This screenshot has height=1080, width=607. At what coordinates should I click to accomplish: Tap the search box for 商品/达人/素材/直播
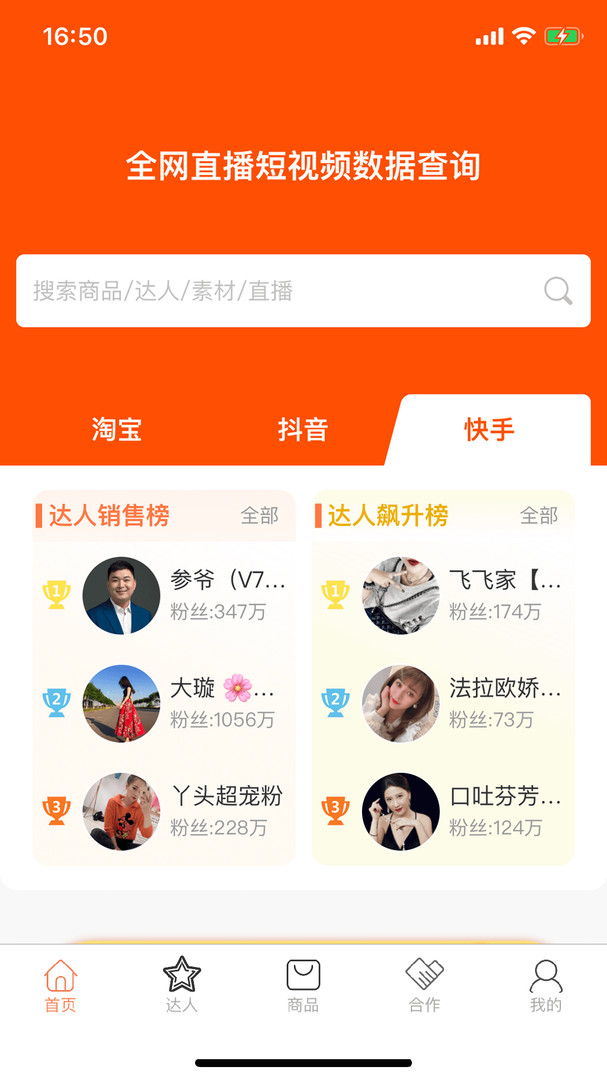(x=280, y=291)
